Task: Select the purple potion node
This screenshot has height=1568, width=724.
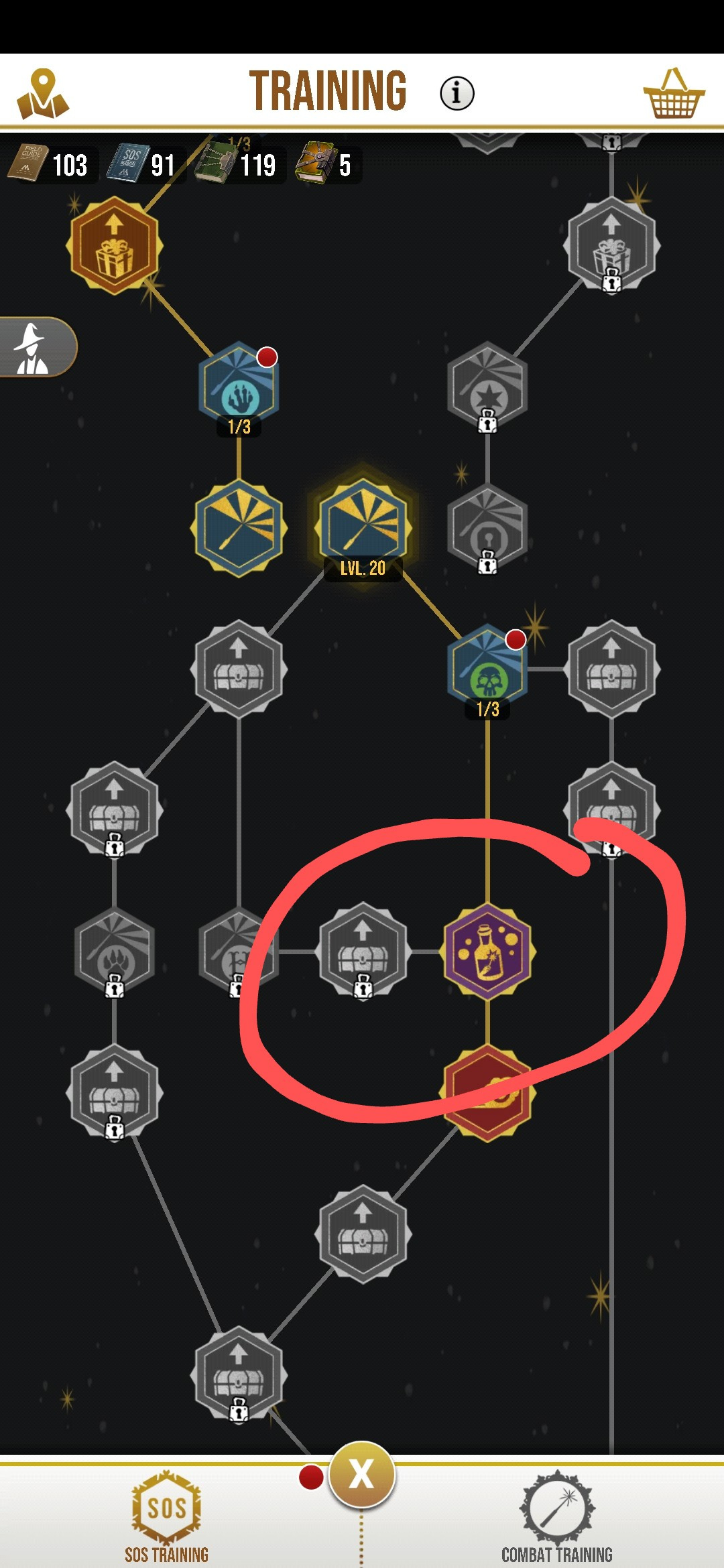Action: pyautogui.click(x=487, y=952)
